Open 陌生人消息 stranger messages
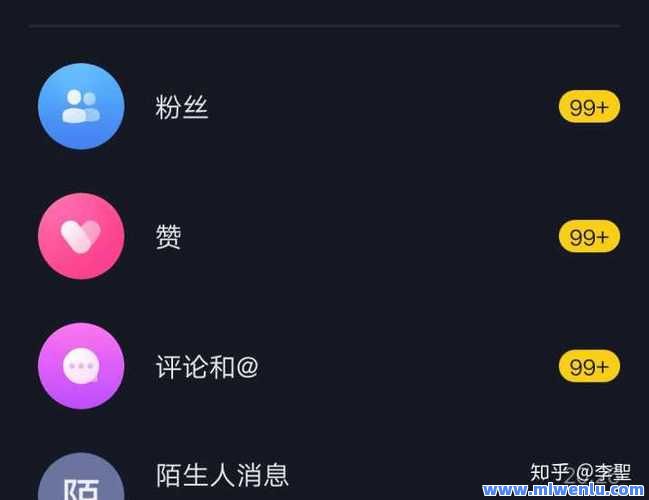 pyautogui.click(x=222, y=474)
